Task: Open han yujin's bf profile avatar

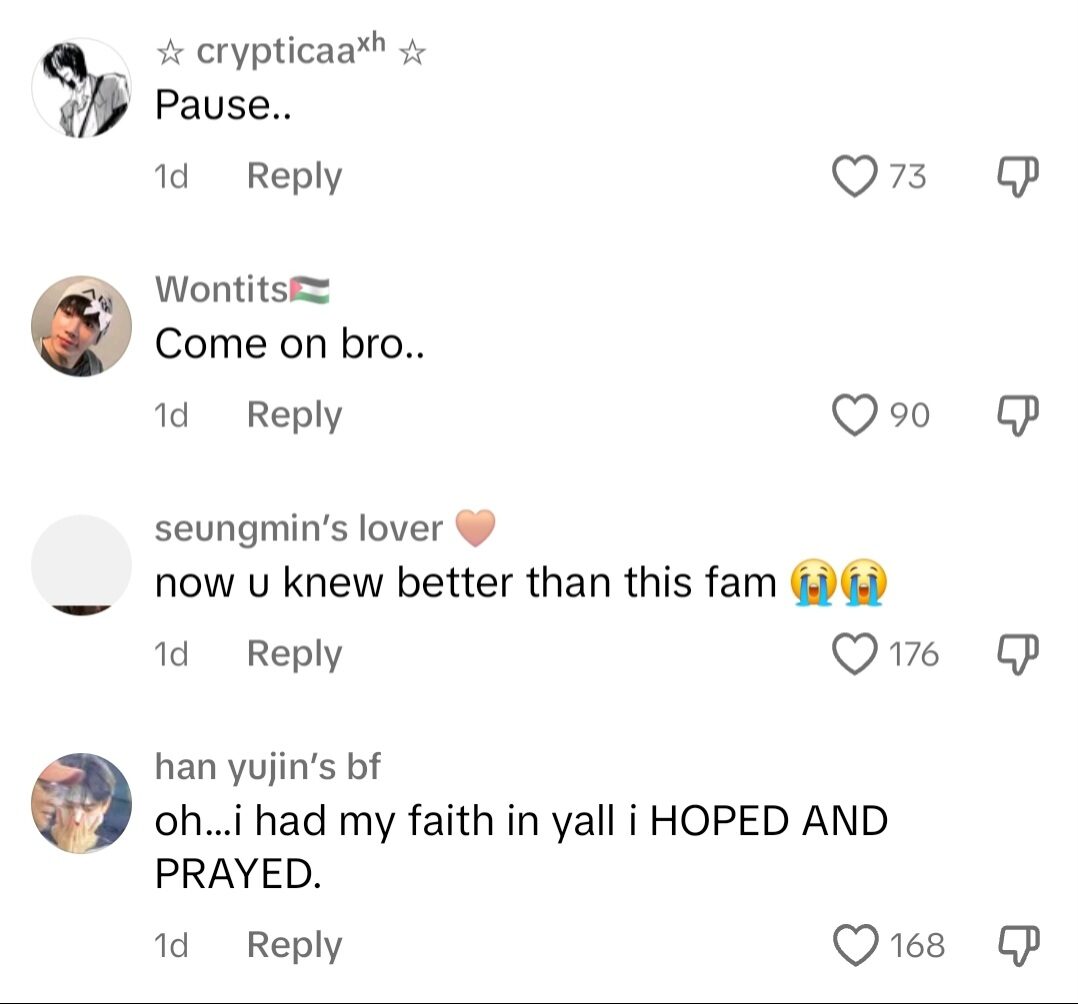Action: tap(82, 803)
